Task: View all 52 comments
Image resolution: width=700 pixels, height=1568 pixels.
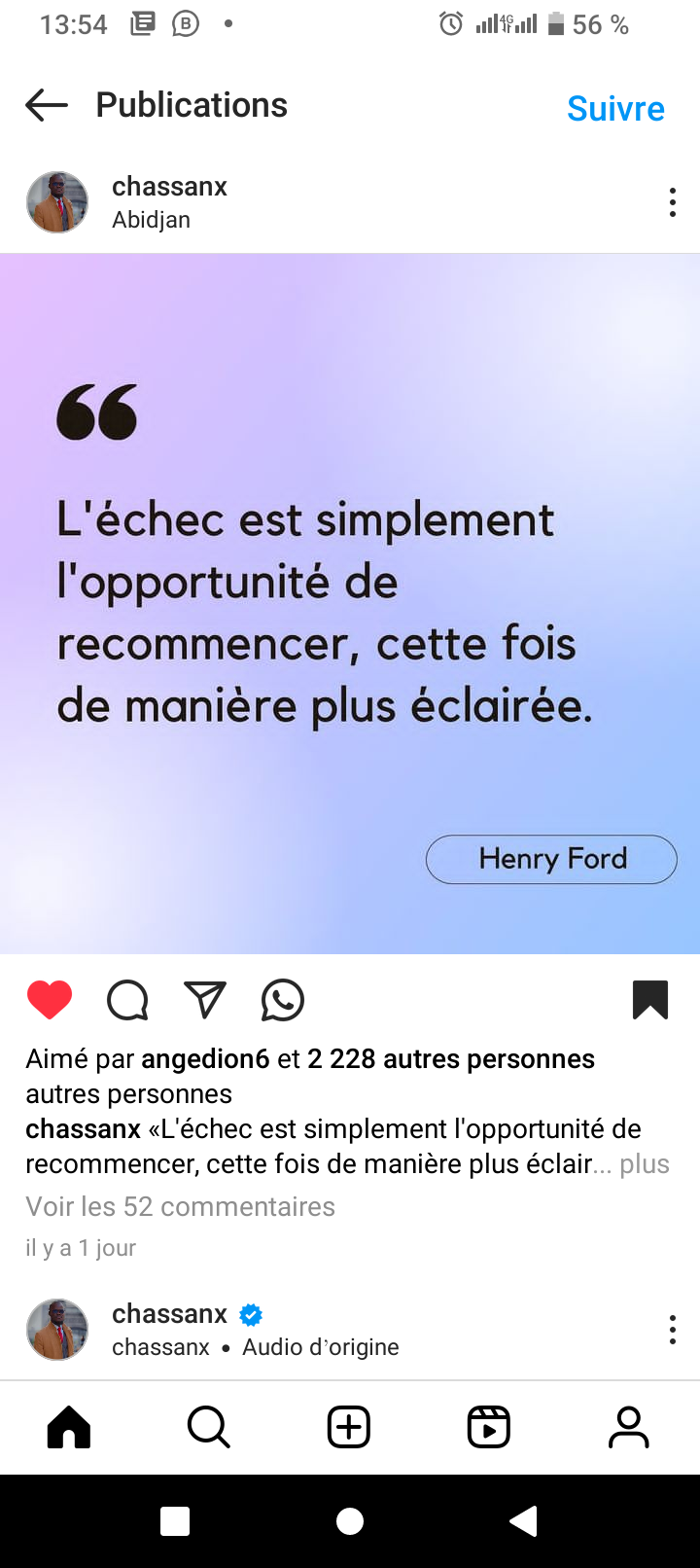Action: (x=181, y=1207)
